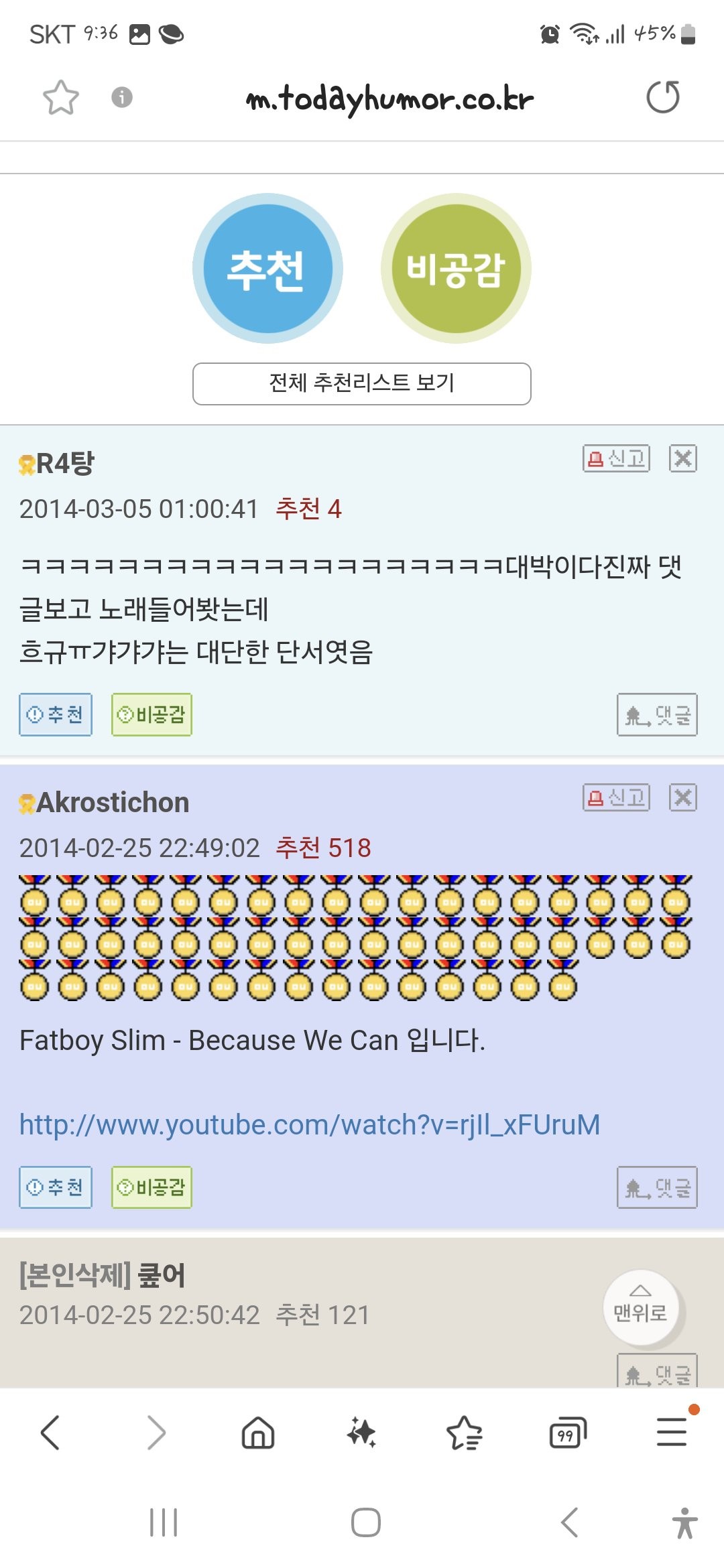Viewport: 724px width, 1568px height.
Task: Reply to Akrostichon's comment with 댓글
Action: click(x=657, y=1188)
